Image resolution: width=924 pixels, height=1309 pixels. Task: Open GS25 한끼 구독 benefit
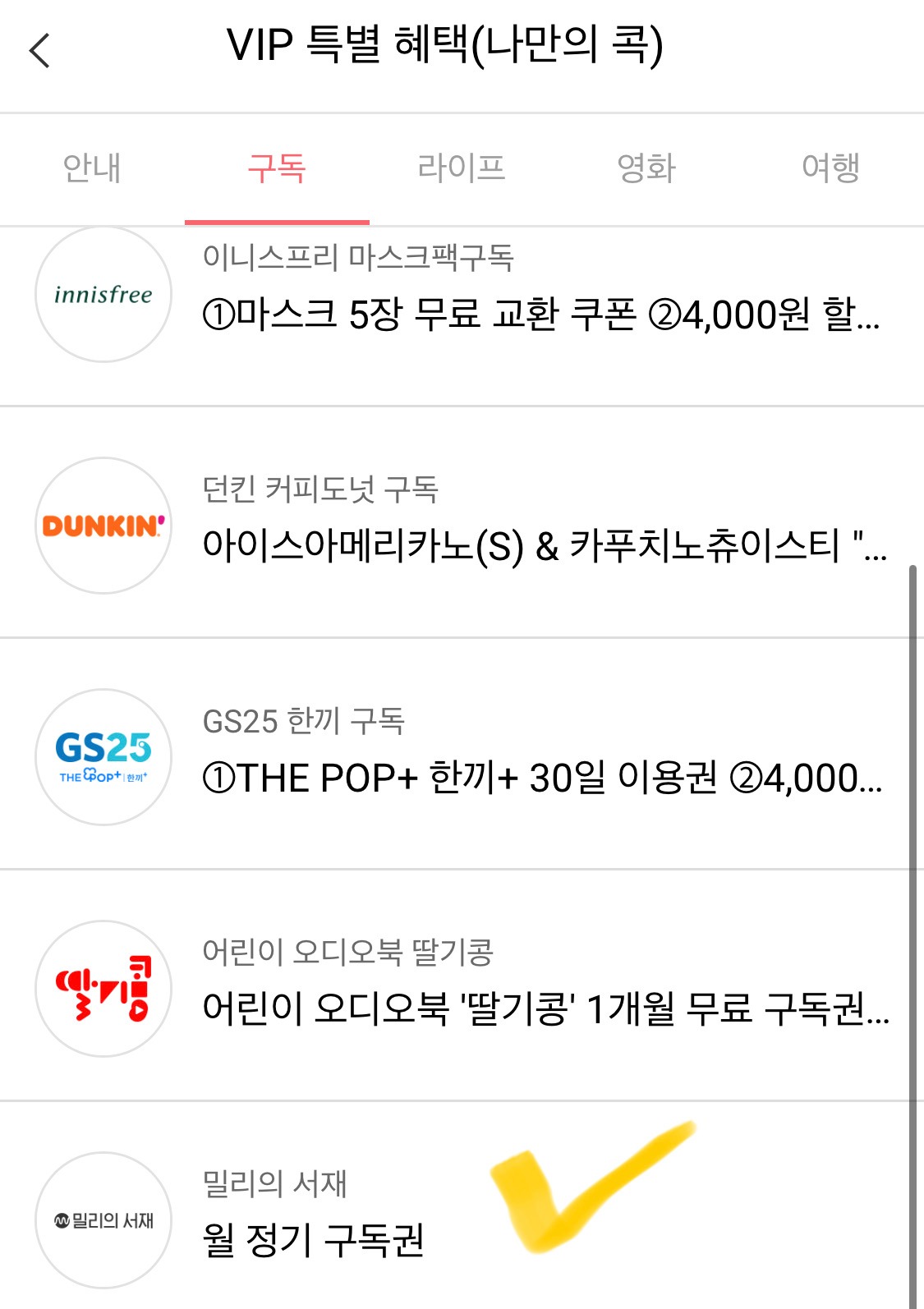click(462, 754)
